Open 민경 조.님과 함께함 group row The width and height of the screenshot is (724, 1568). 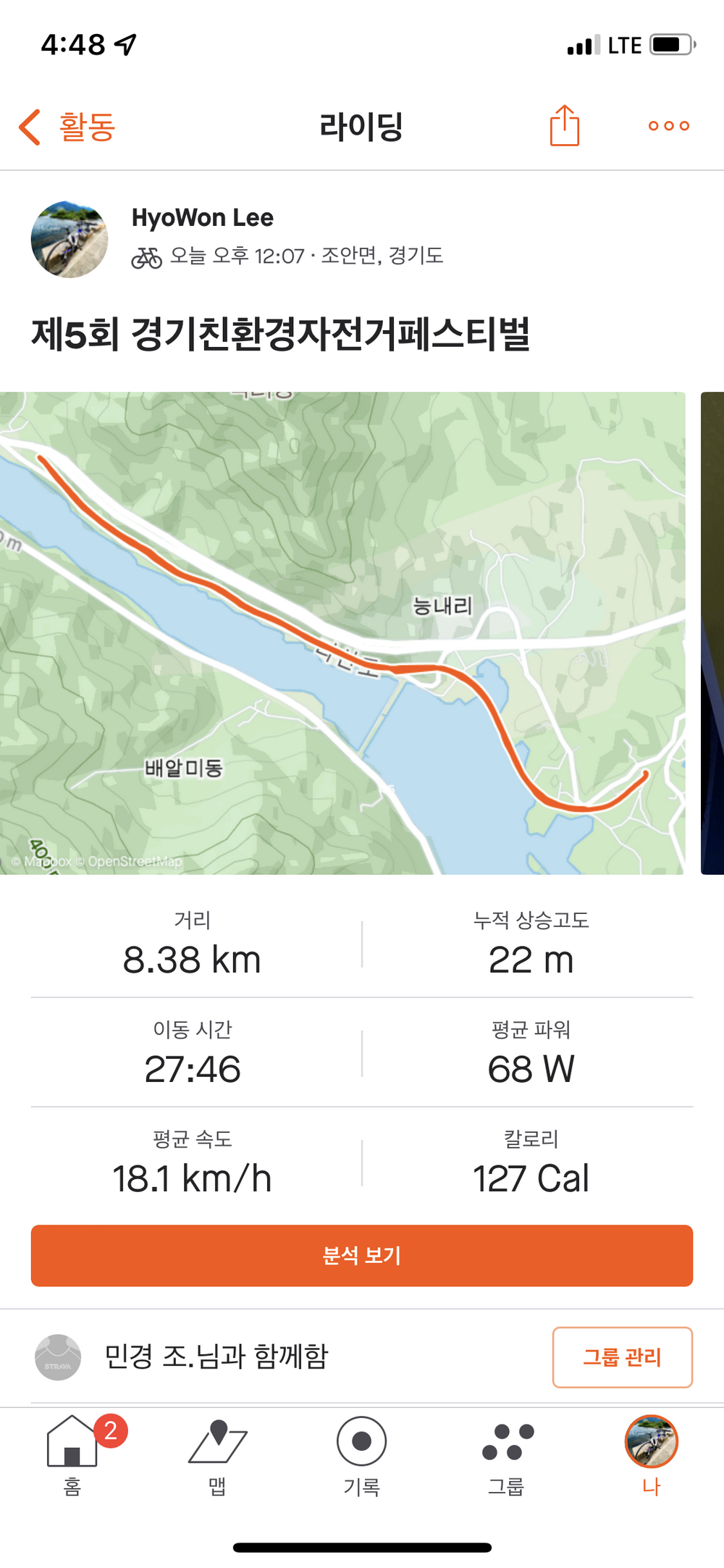click(217, 1357)
